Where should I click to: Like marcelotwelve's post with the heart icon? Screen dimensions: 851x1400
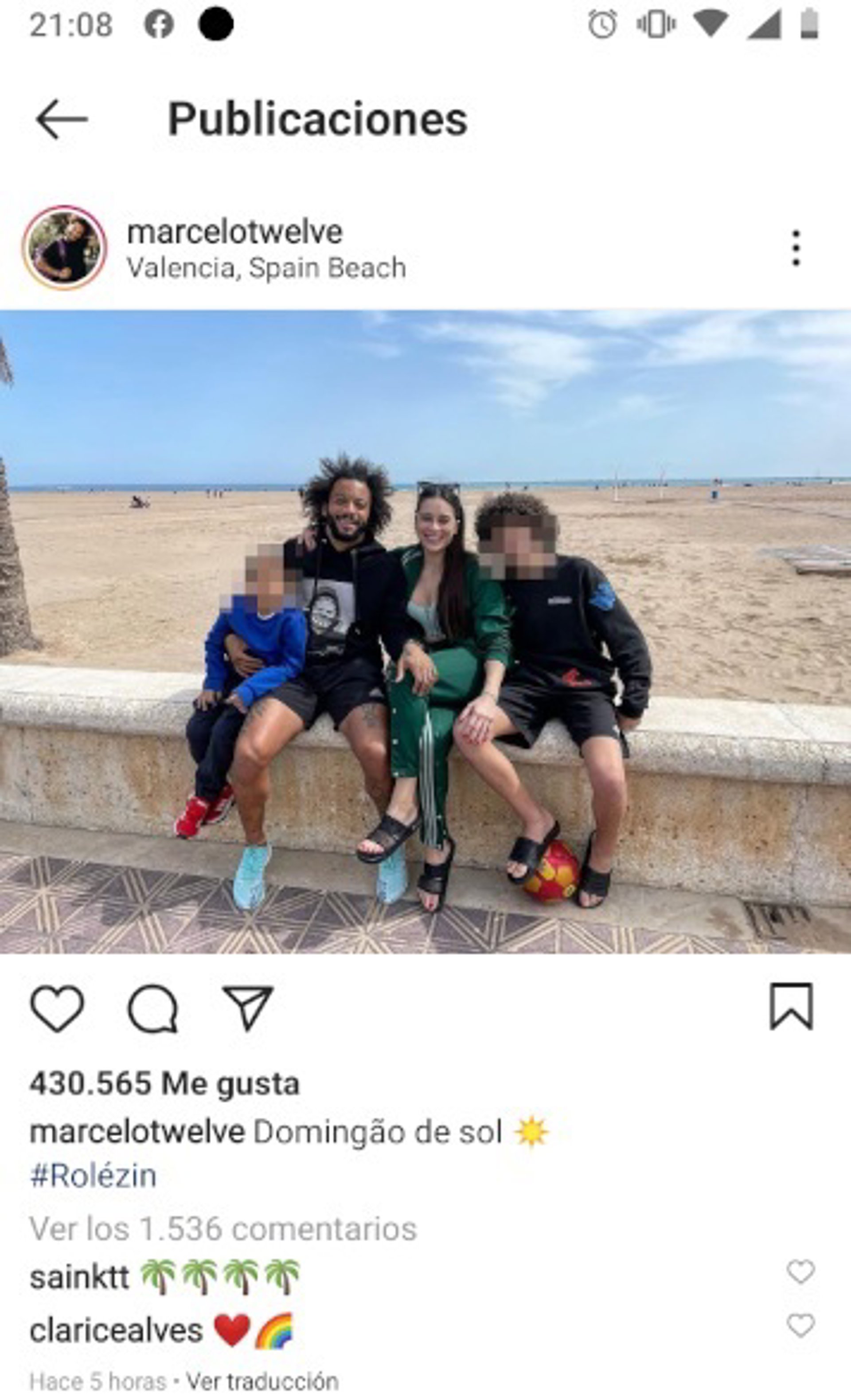(57, 1008)
